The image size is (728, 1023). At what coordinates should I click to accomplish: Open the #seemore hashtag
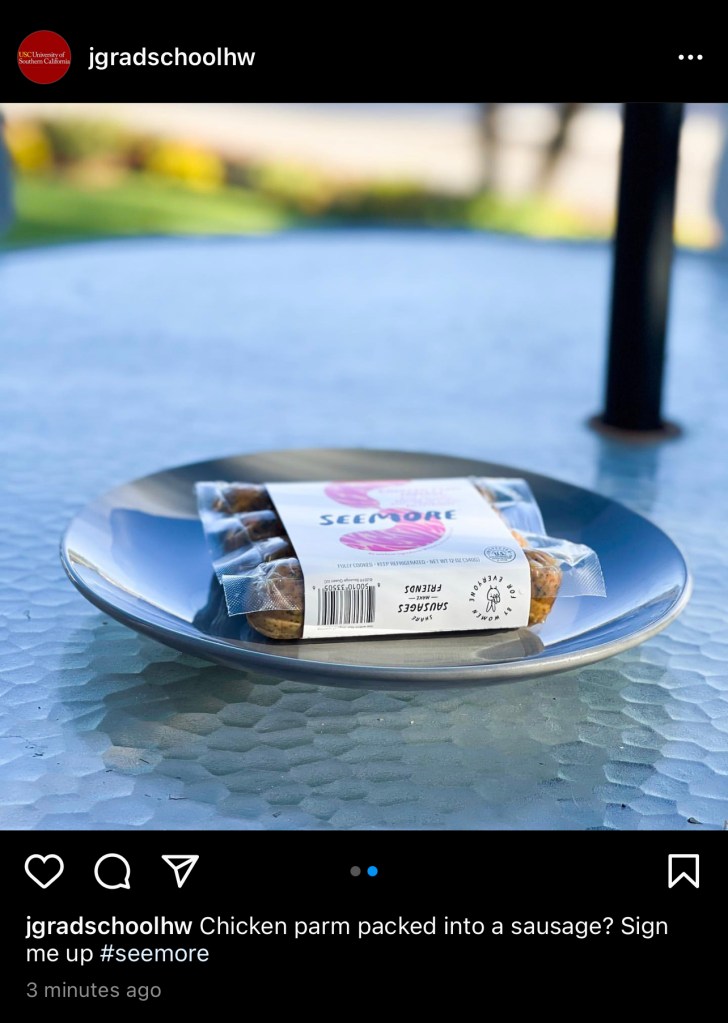tap(154, 953)
